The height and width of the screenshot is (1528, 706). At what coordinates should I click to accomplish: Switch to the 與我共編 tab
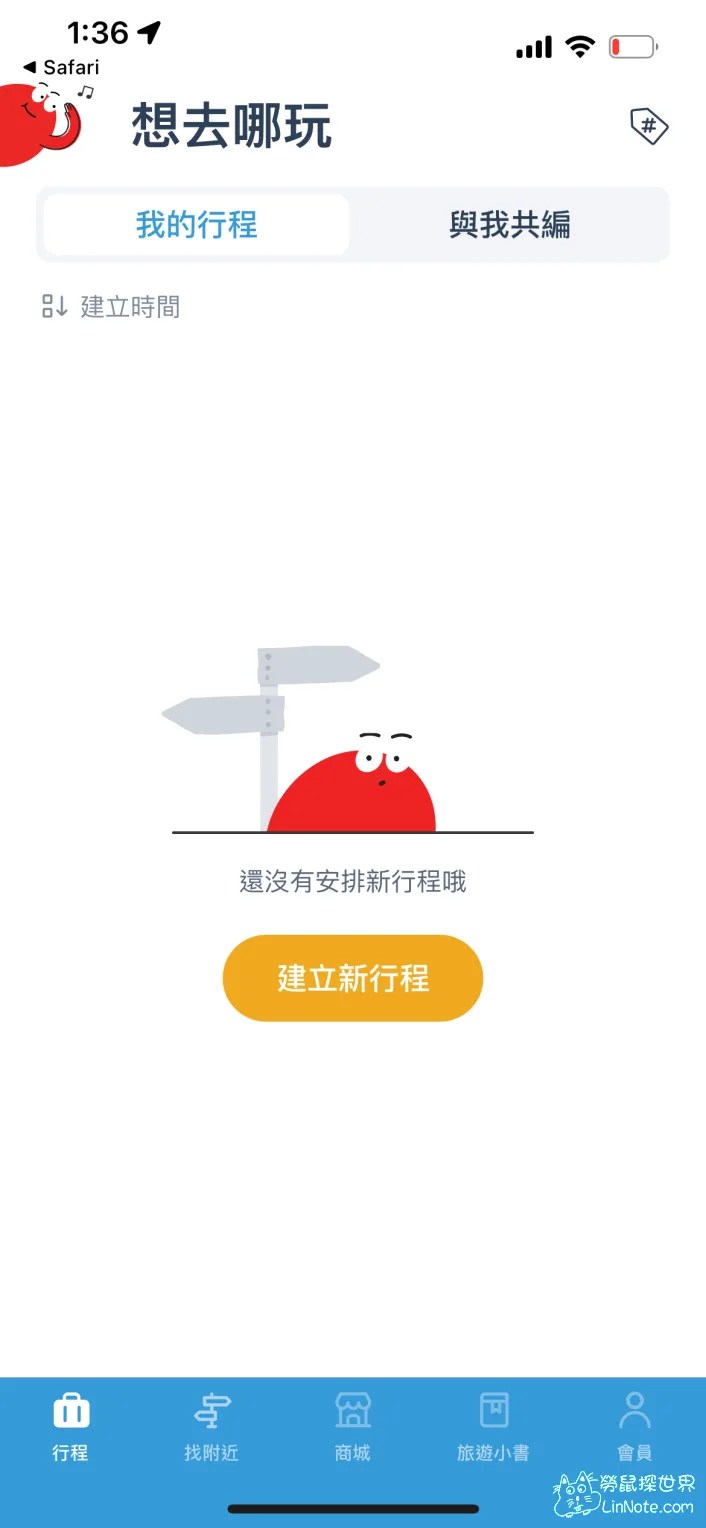point(509,225)
